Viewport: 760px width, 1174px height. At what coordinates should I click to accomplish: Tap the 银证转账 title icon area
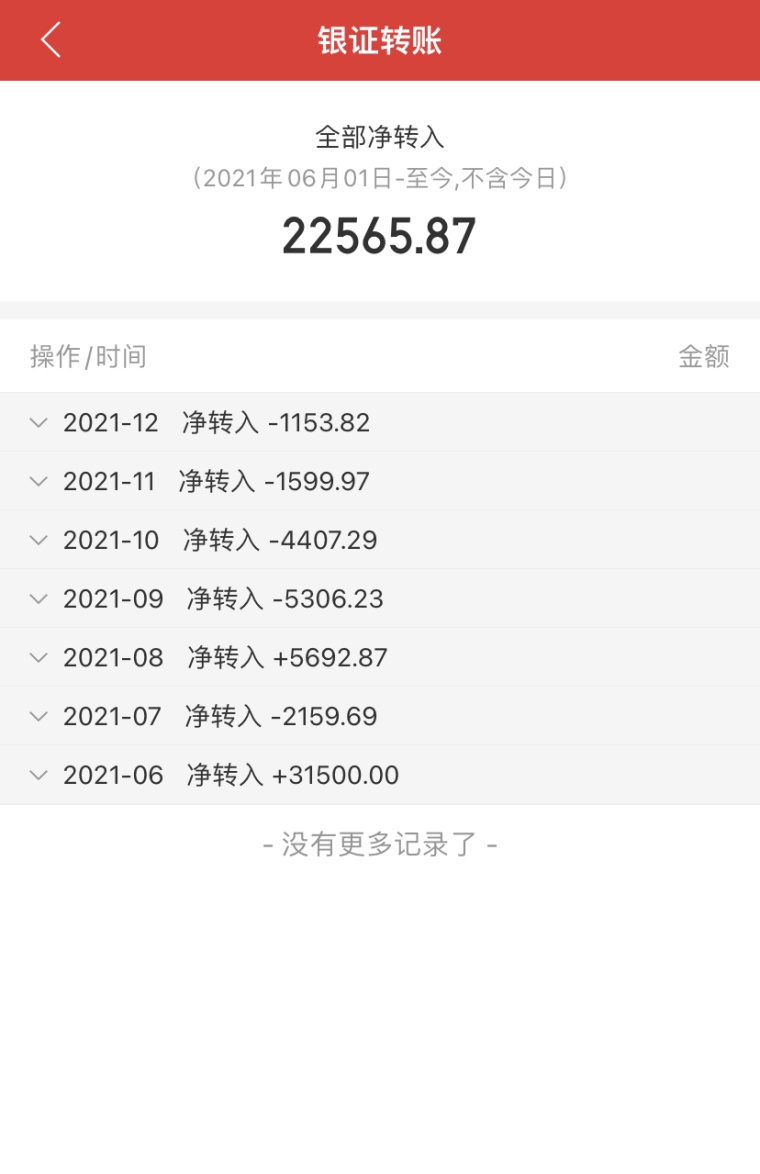[x=380, y=38]
